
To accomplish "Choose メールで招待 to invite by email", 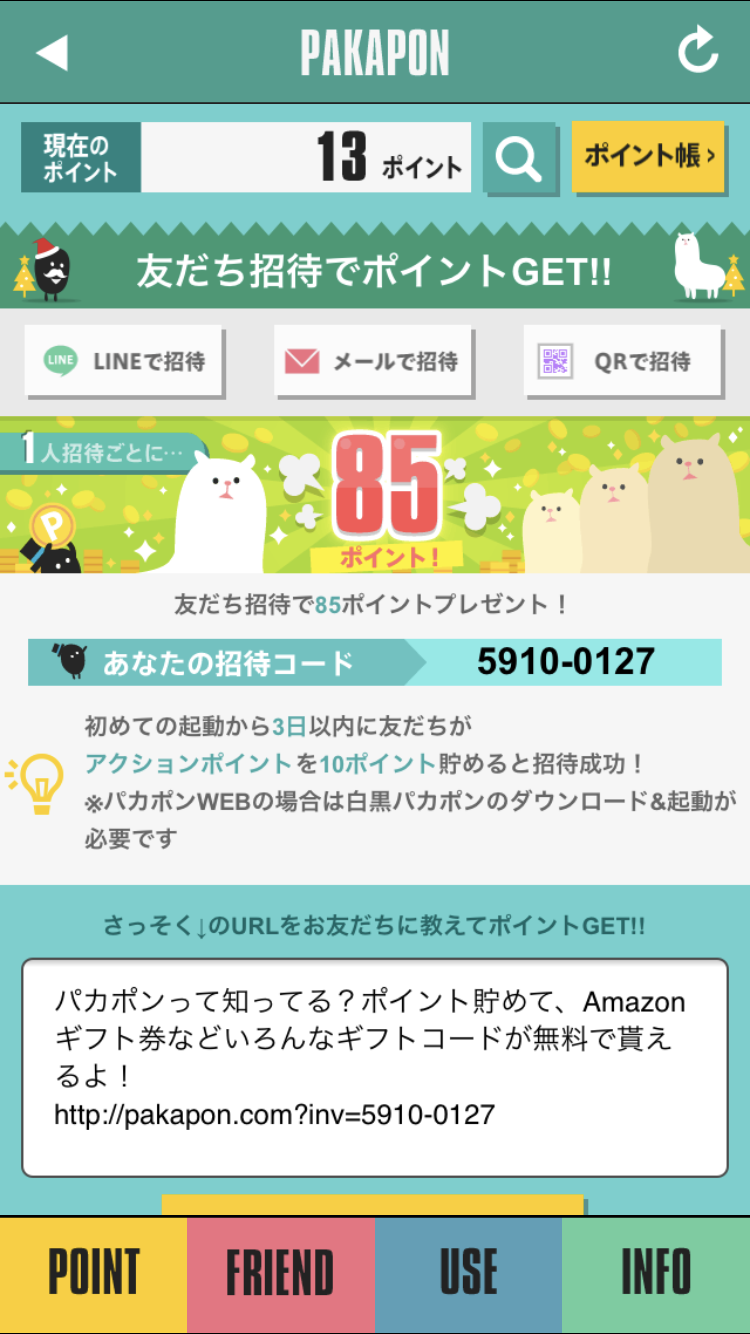I will pyautogui.click(x=373, y=360).
